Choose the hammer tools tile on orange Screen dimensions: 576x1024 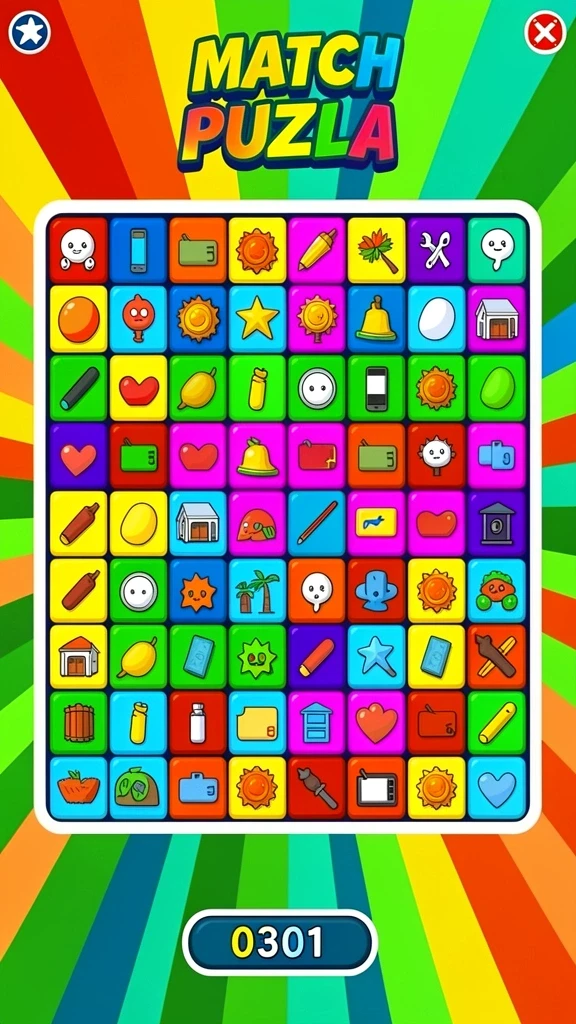pyautogui.click(x=496, y=656)
